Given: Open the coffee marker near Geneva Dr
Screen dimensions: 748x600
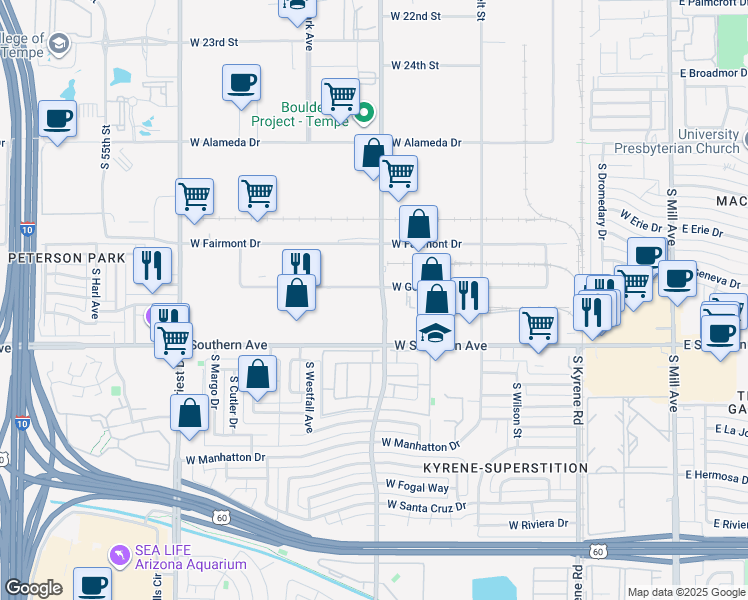Looking at the screenshot, I should [677, 279].
